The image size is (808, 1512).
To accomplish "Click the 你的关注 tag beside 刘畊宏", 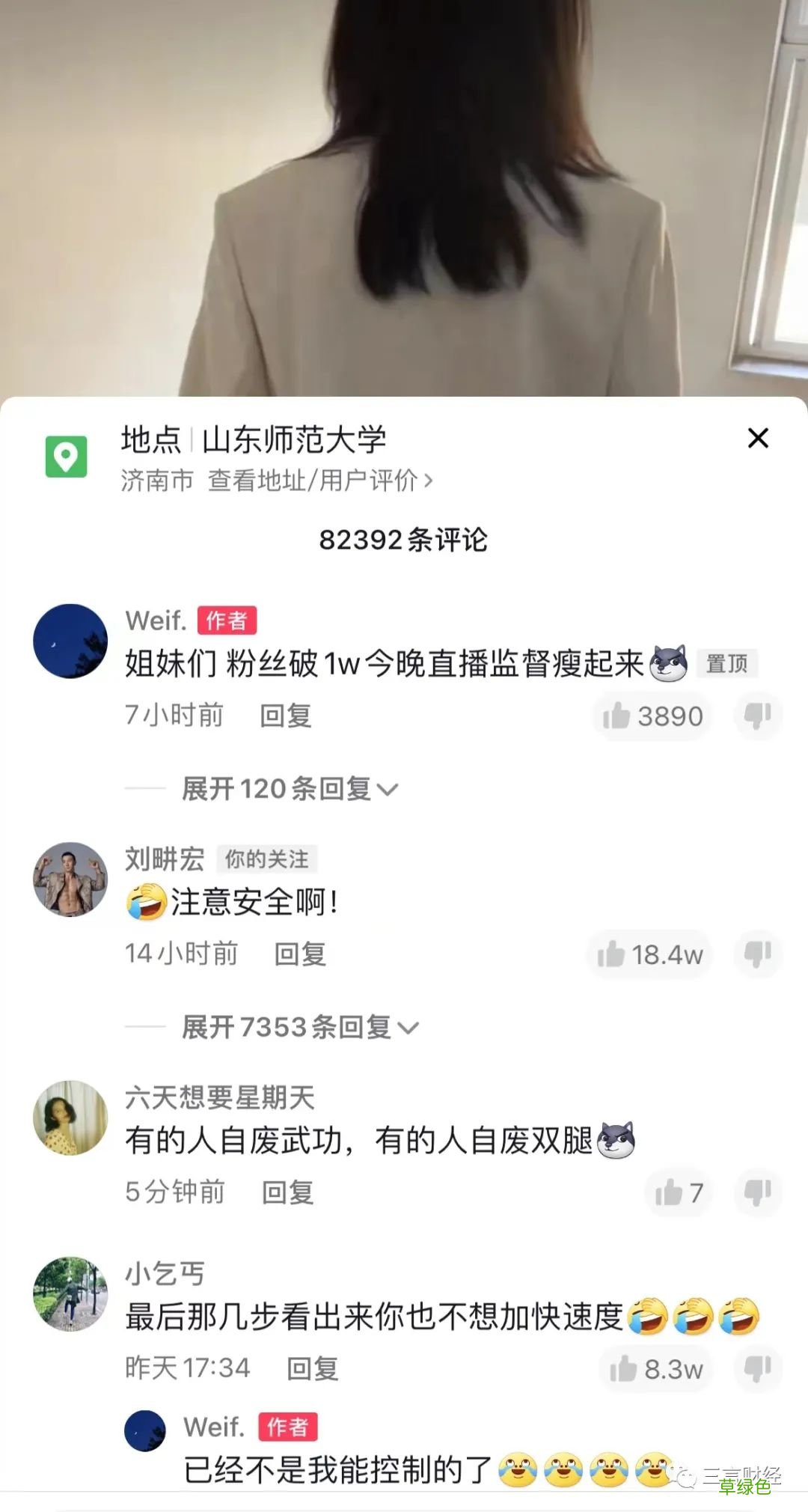I will tap(269, 859).
